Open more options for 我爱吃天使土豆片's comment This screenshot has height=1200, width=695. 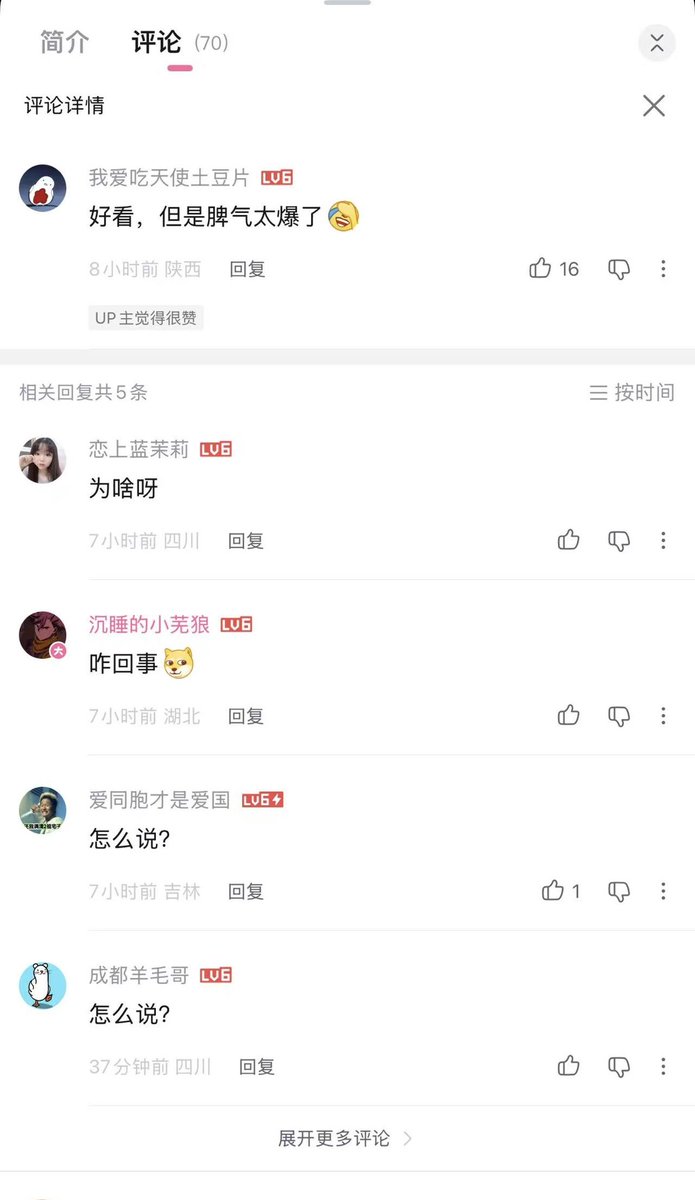(663, 268)
